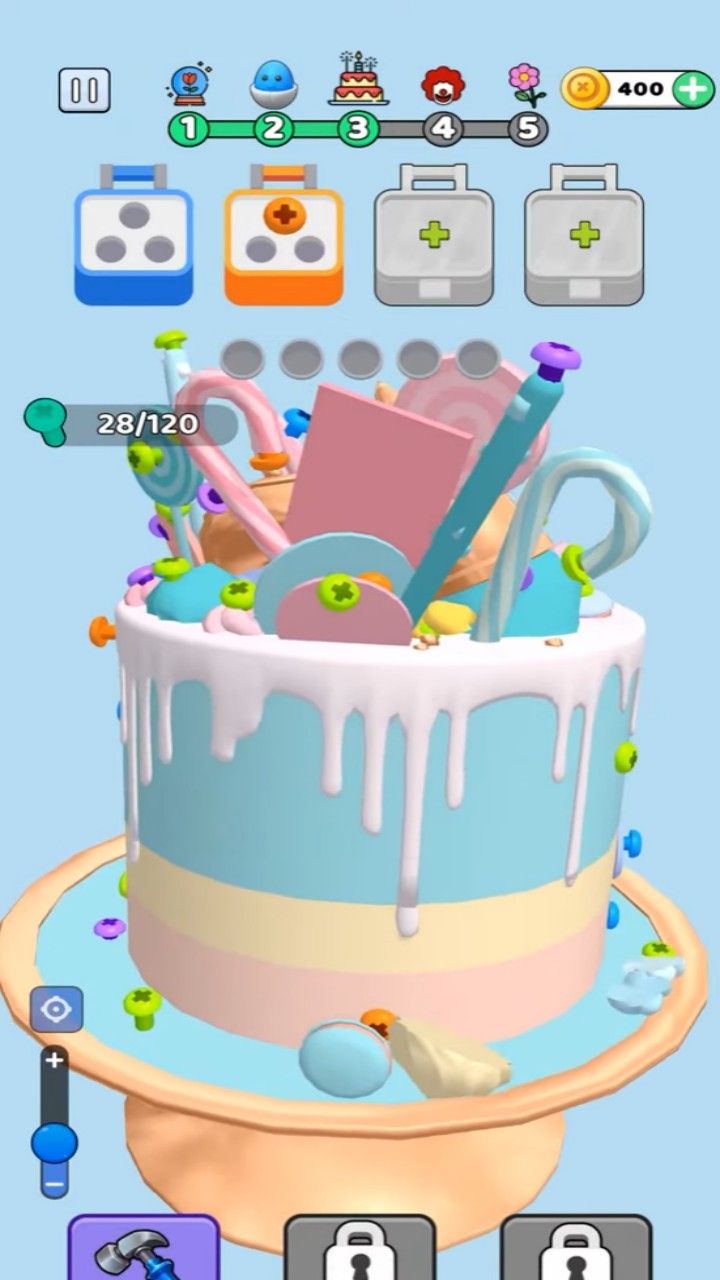The height and width of the screenshot is (1280, 720).
Task: Remove the orange screw near the macaron
Action: [x=378, y=1019]
